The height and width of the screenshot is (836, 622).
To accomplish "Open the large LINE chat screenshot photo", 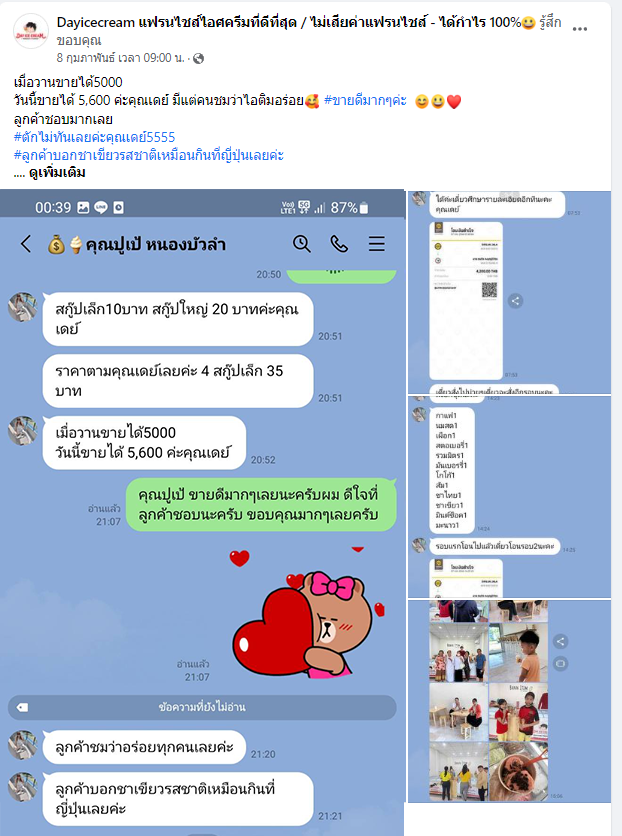I will click(203, 512).
